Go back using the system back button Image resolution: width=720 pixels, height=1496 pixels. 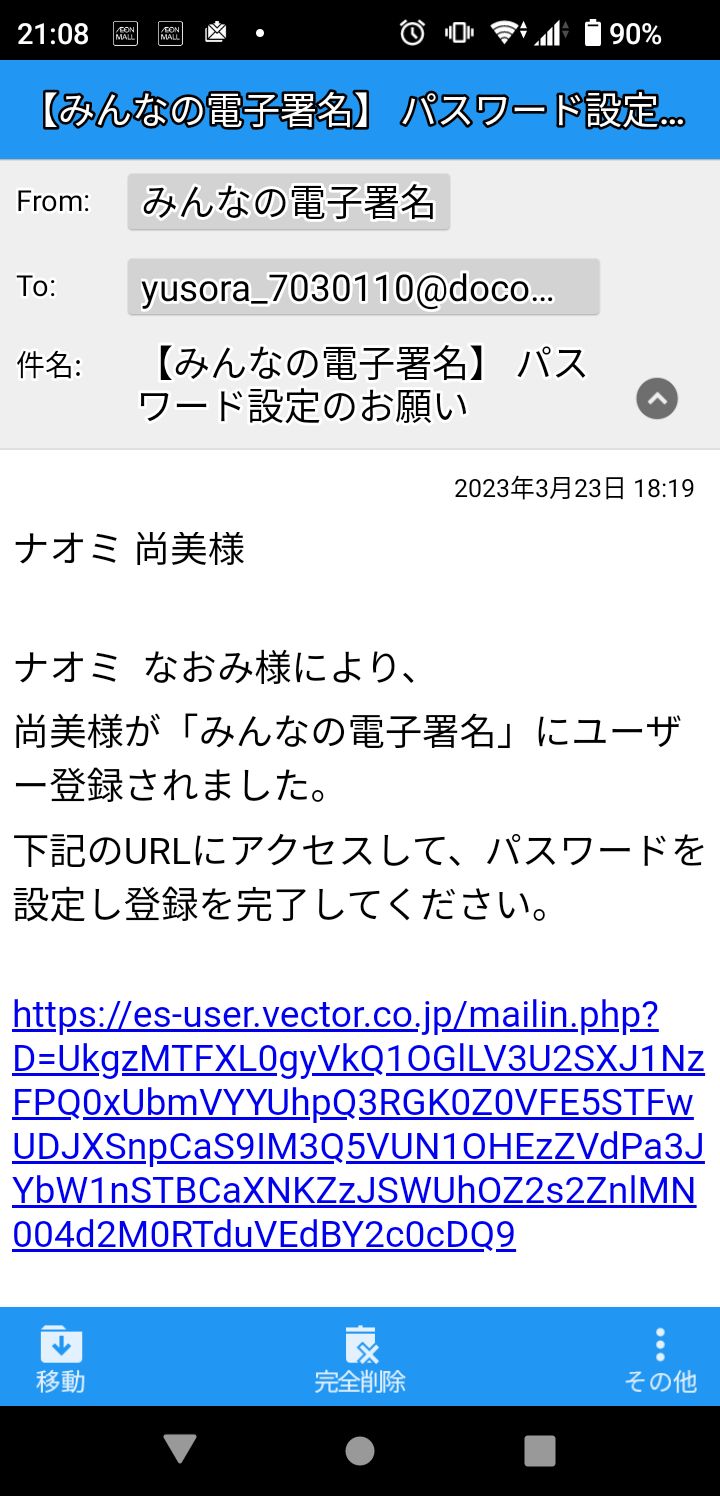(x=180, y=1450)
